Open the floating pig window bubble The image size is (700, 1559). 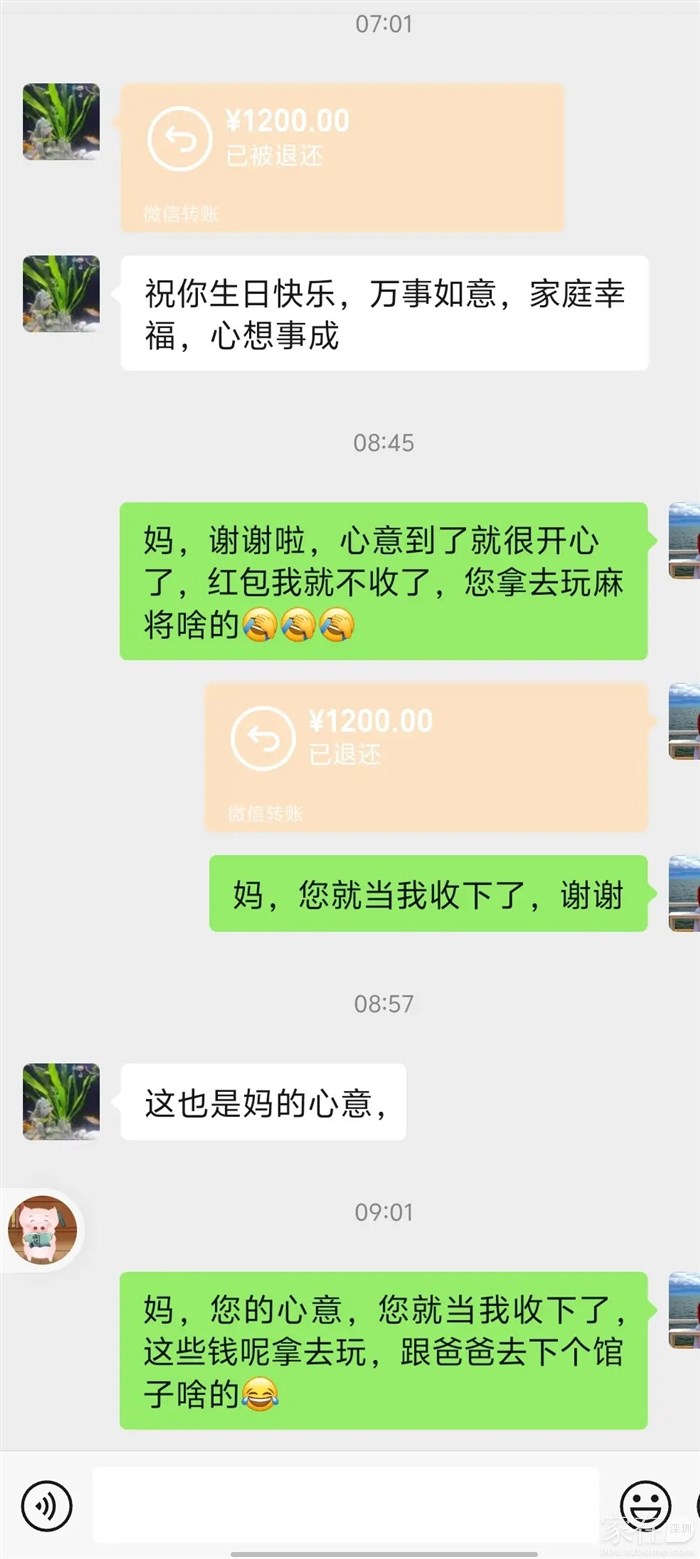(42, 1229)
